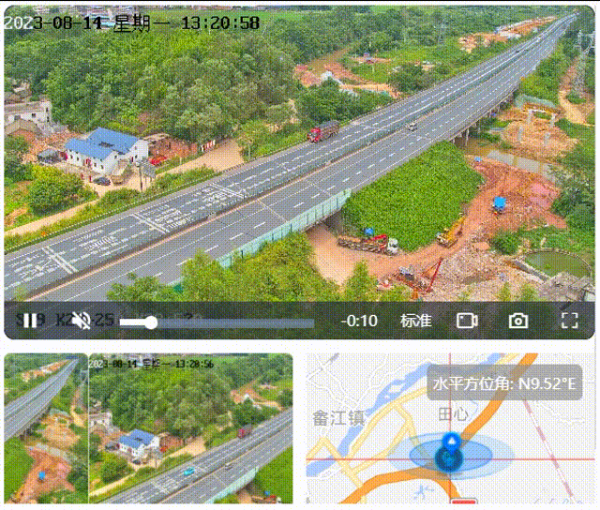Open the timestamped highway camera thumbnail
This screenshot has width=600, height=510.
[190, 428]
